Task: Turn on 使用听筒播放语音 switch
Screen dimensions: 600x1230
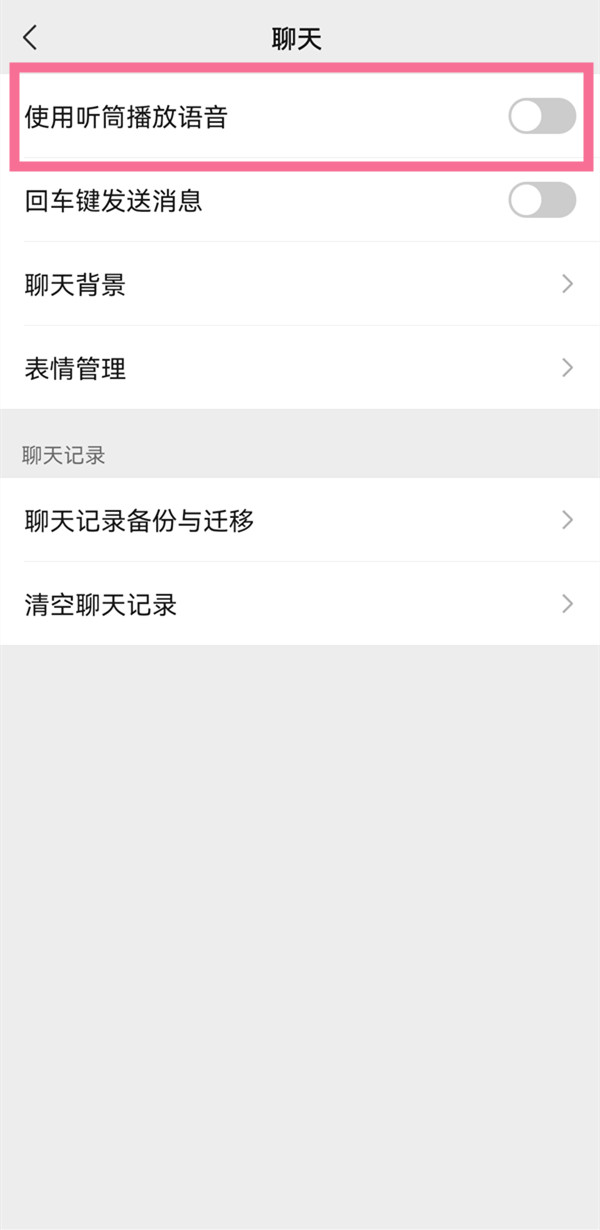Action: 541,117
